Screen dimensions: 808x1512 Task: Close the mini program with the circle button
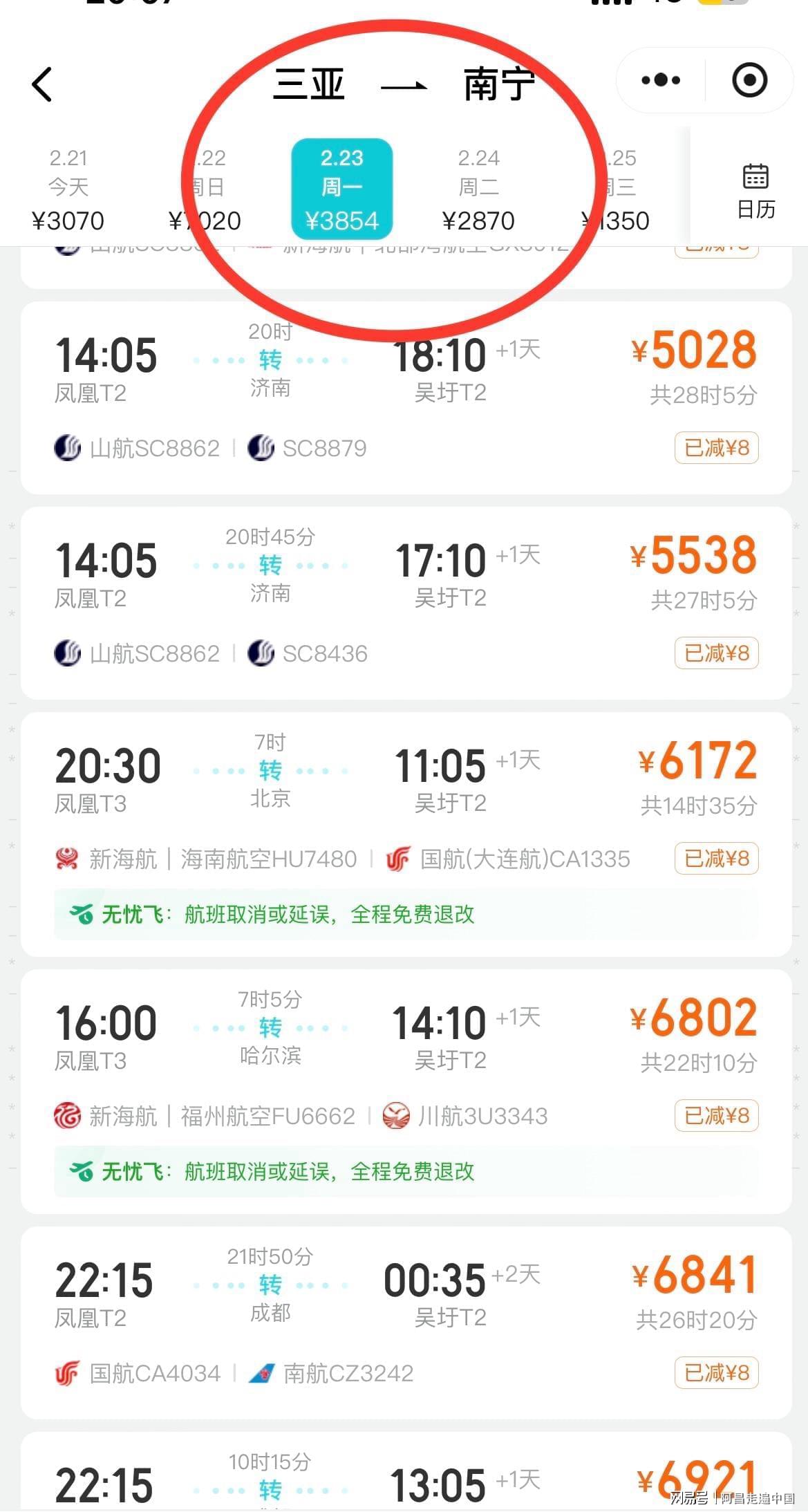tap(749, 80)
